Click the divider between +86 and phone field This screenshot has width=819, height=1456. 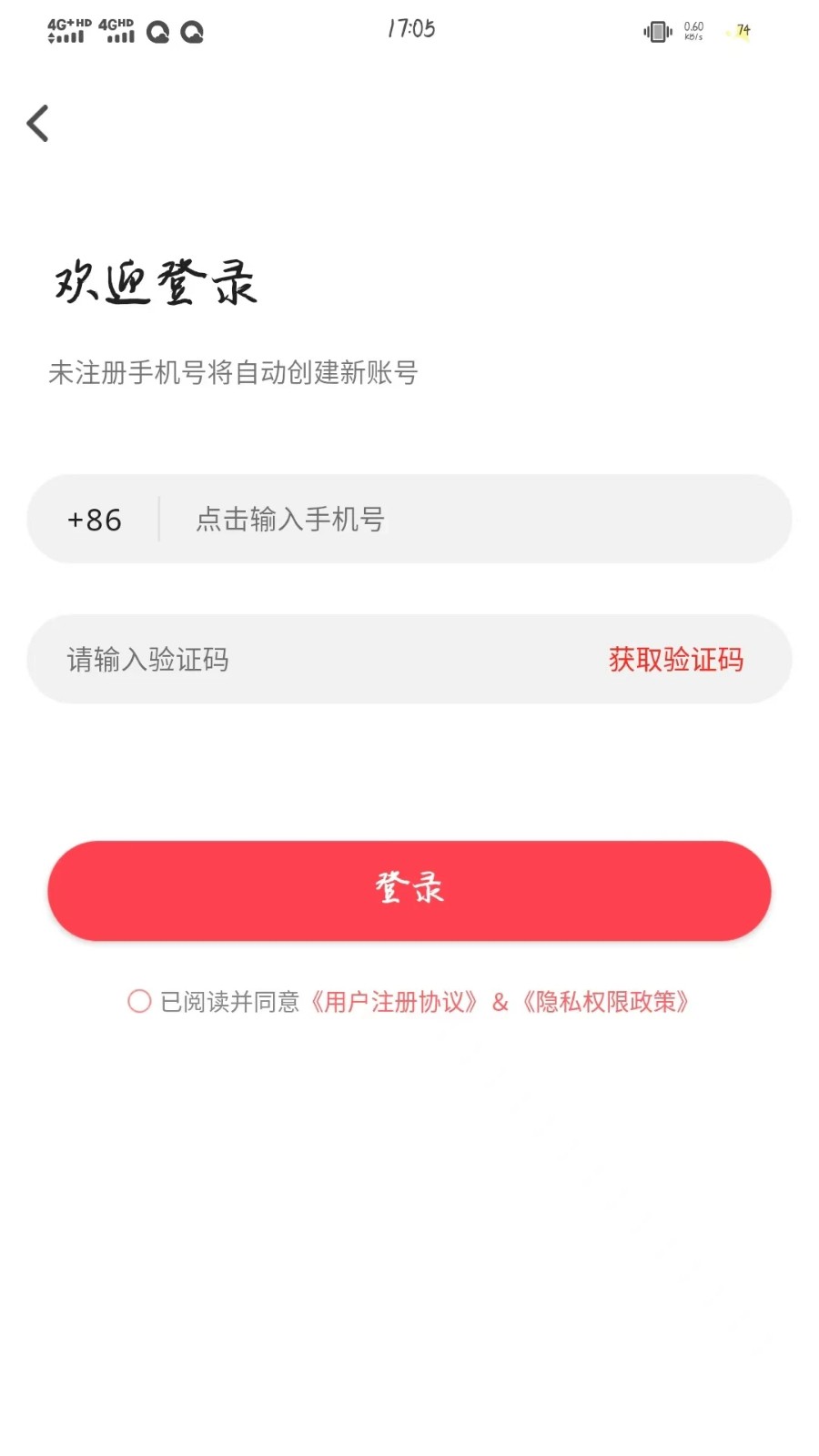(x=159, y=519)
